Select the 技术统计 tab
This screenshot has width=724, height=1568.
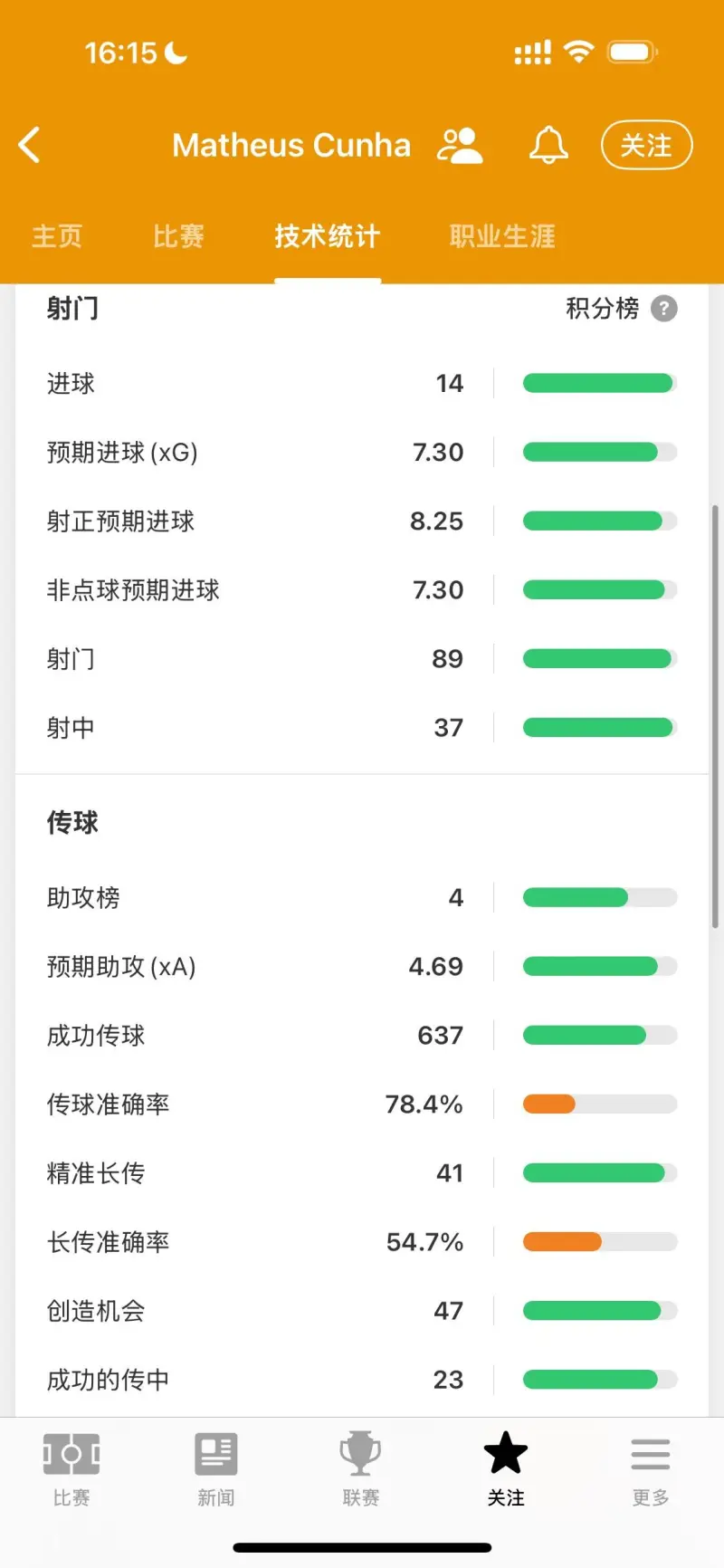[328, 236]
